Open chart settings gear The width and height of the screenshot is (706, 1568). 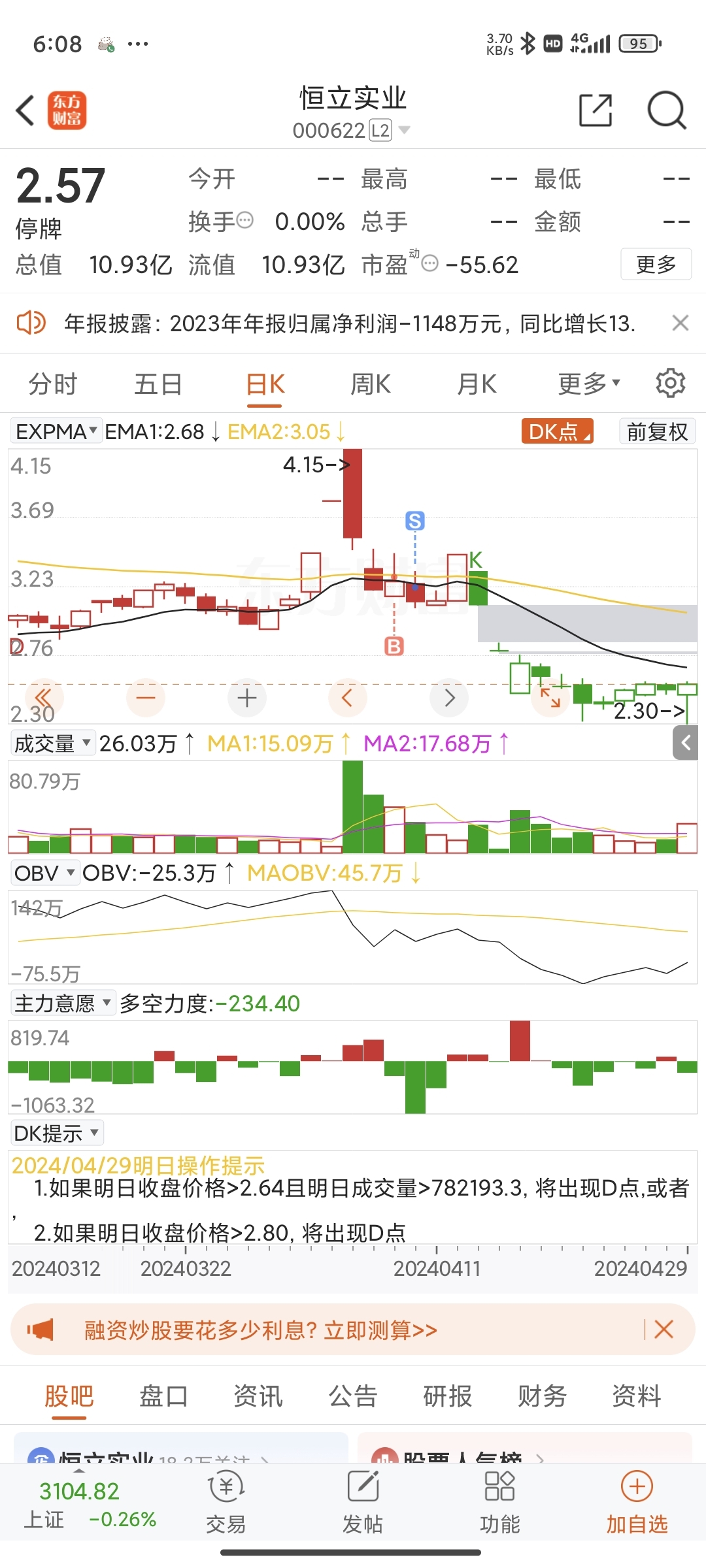pyautogui.click(x=670, y=384)
